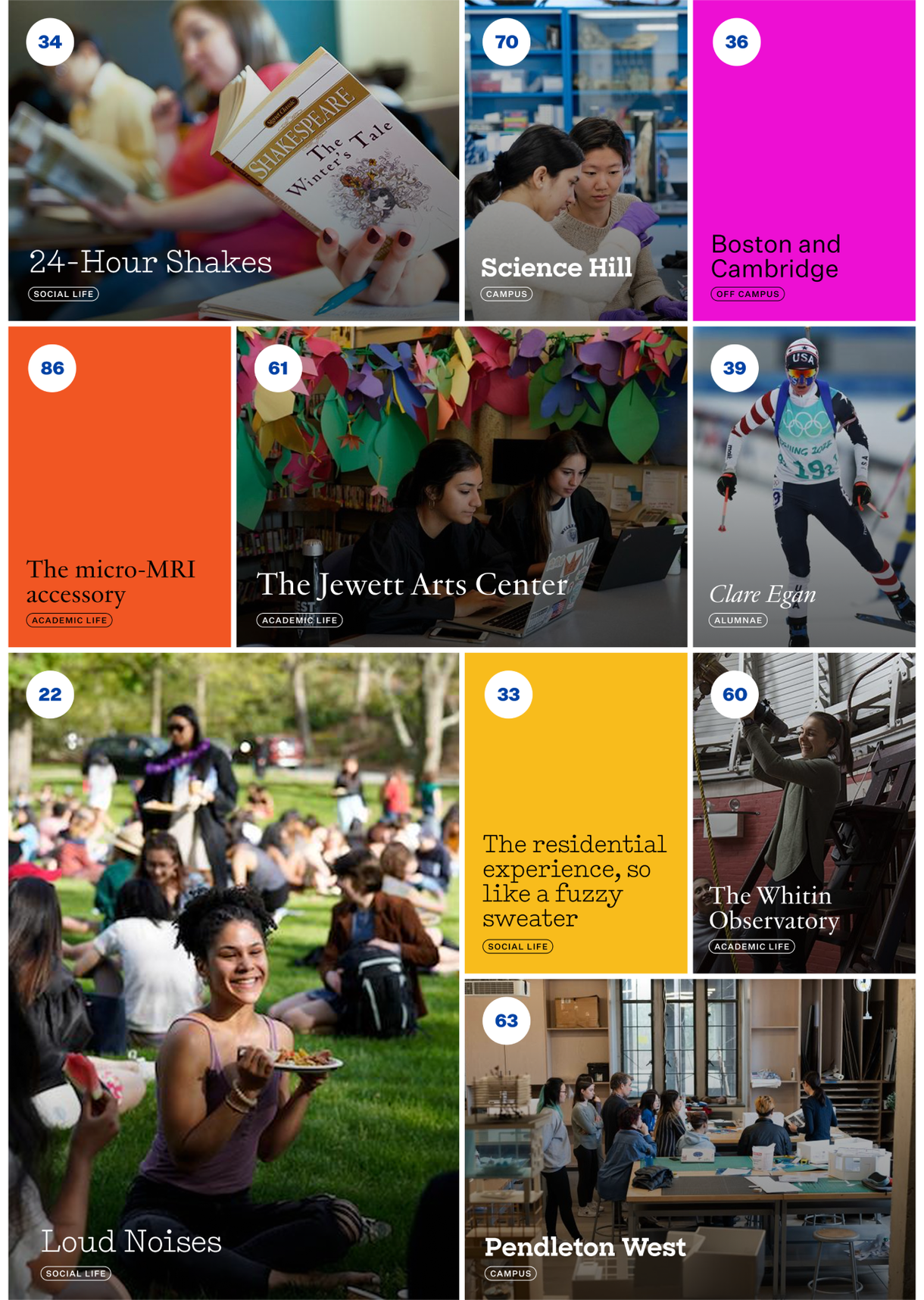Open the Science Hill card
Viewport: 924px width, 1300px height.
coord(576,161)
